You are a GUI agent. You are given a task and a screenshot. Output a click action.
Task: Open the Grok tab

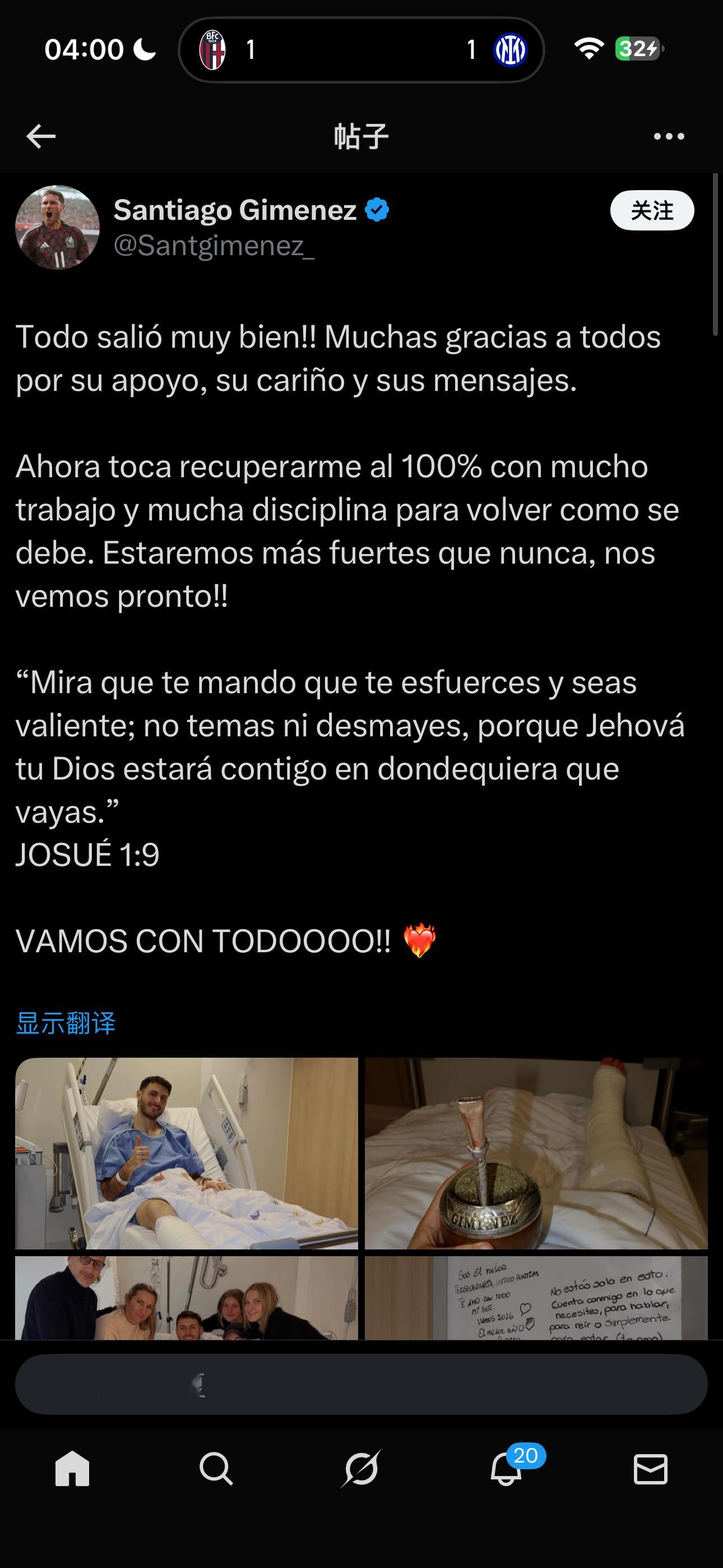point(361,1469)
